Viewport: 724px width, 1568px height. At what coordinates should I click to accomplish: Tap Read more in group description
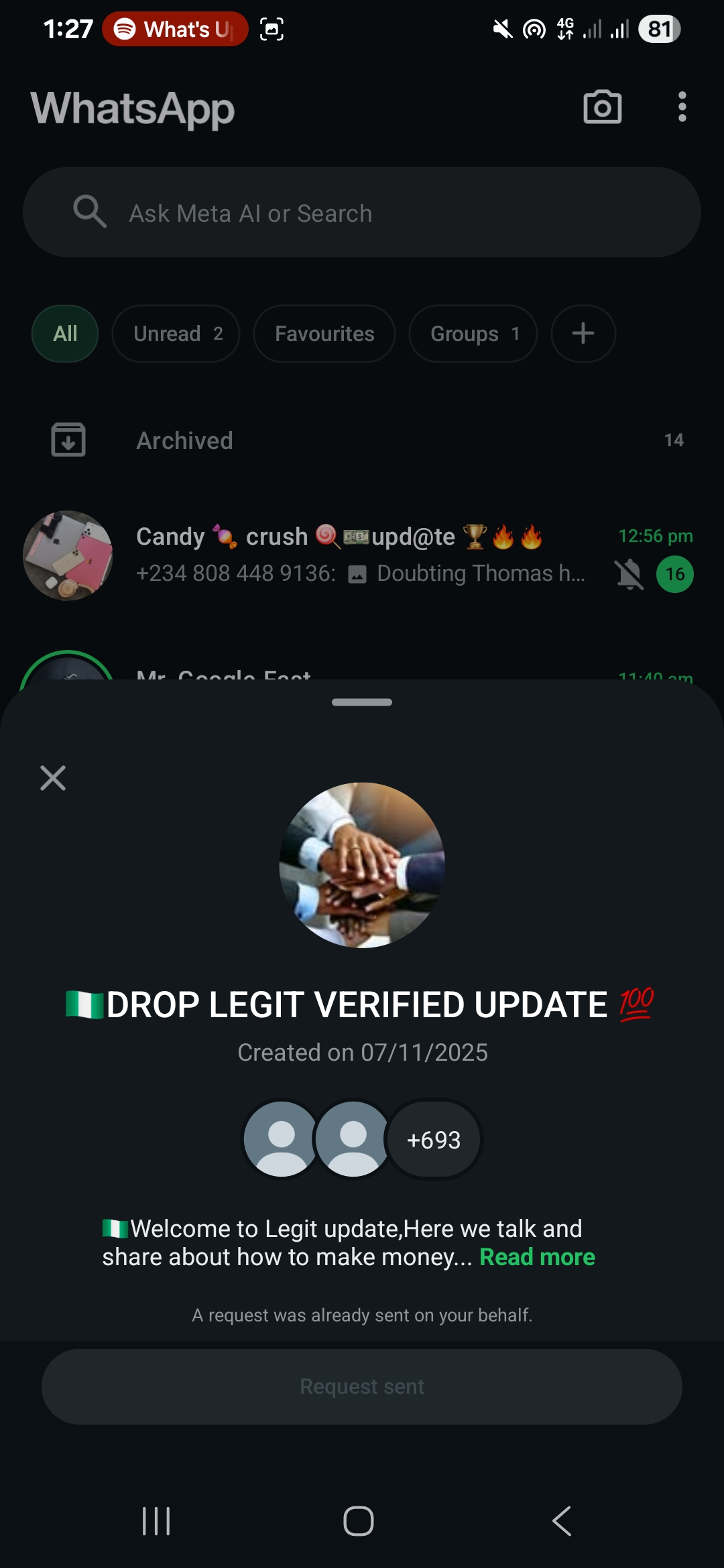[x=537, y=1257]
